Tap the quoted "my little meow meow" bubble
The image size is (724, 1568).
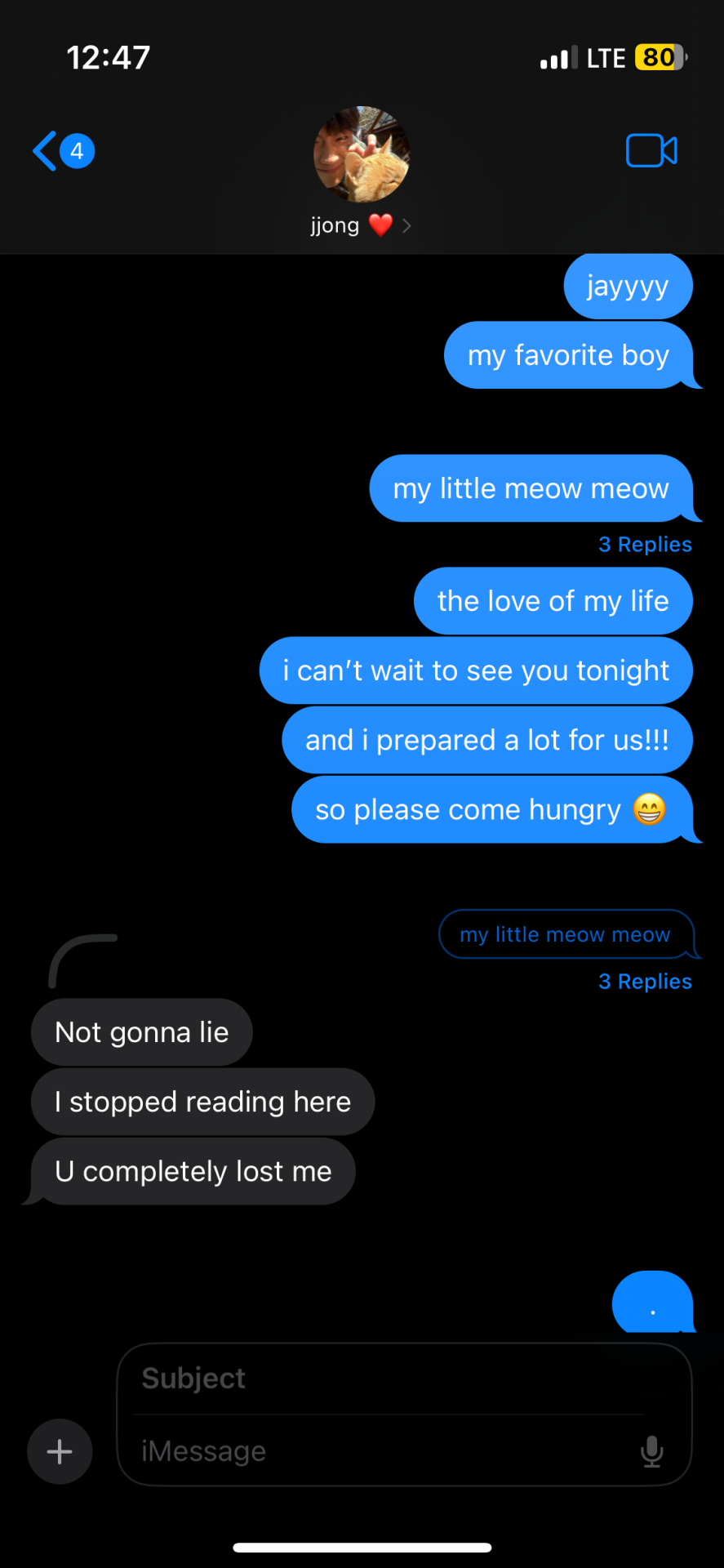[565, 934]
